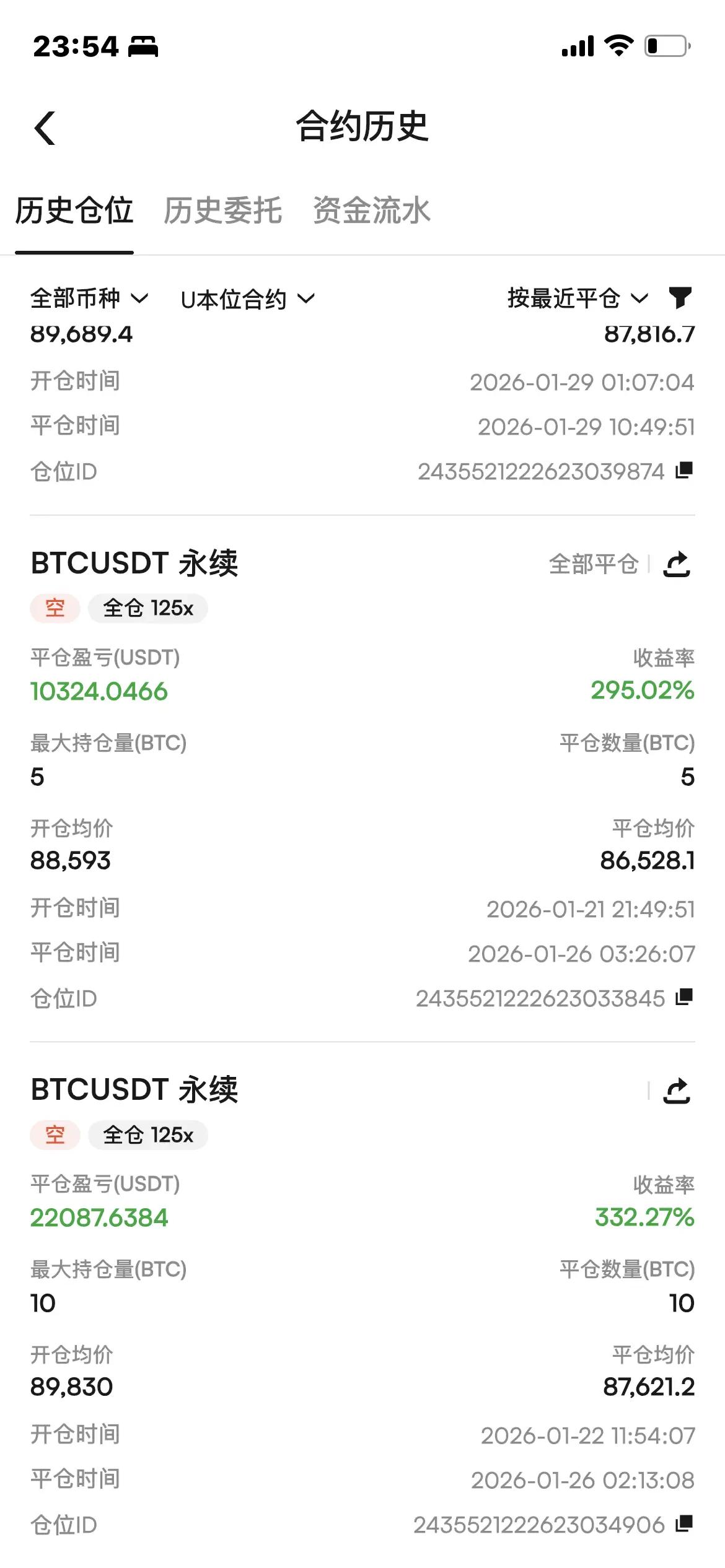725x1568 pixels.
Task: Copy position ID ending in 034906
Action: click(x=684, y=1524)
